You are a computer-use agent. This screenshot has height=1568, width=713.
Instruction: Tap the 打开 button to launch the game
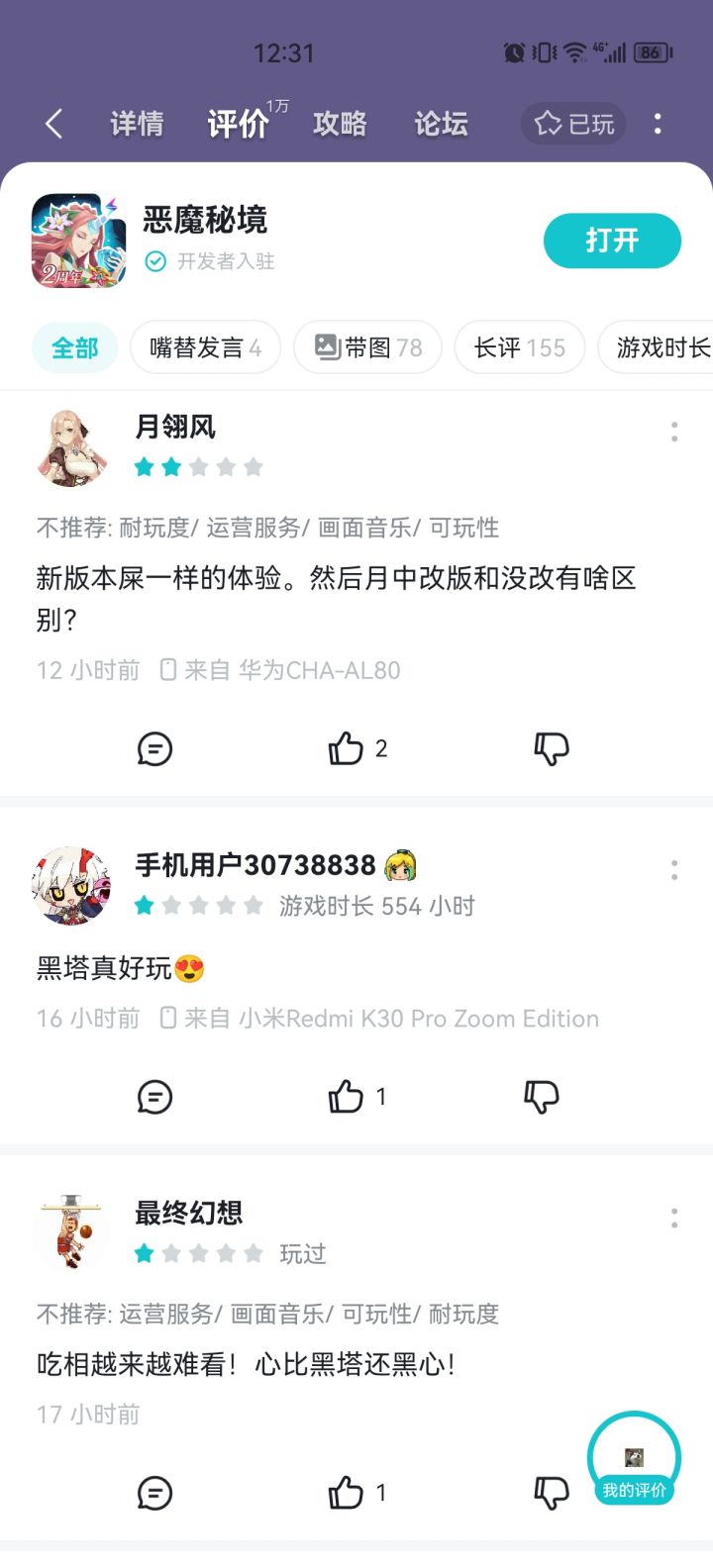612,240
